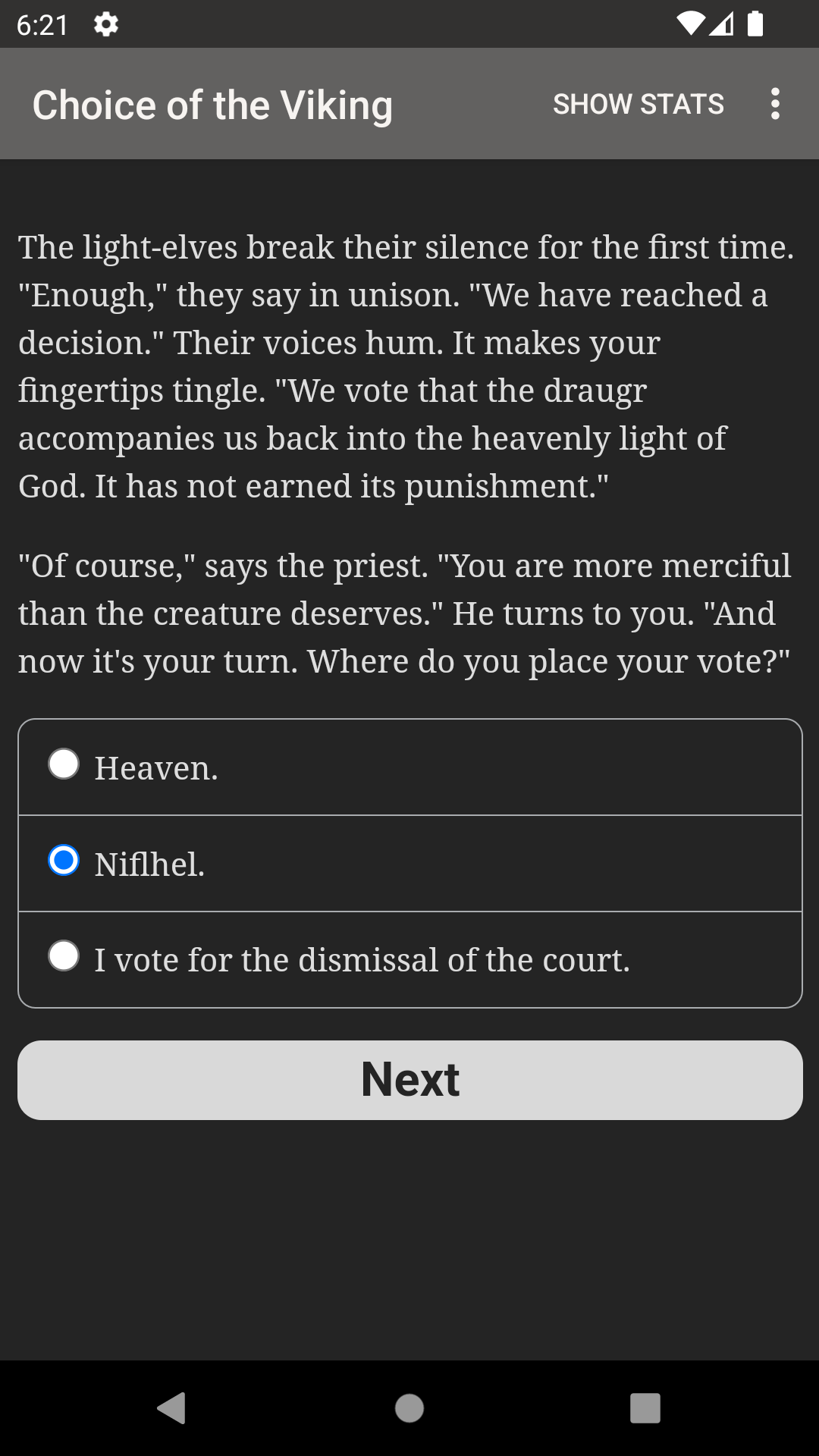Go back with system back button
The width and height of the screenshot is (819, 1456).
pyautogui.click(x=172, y=1408)
